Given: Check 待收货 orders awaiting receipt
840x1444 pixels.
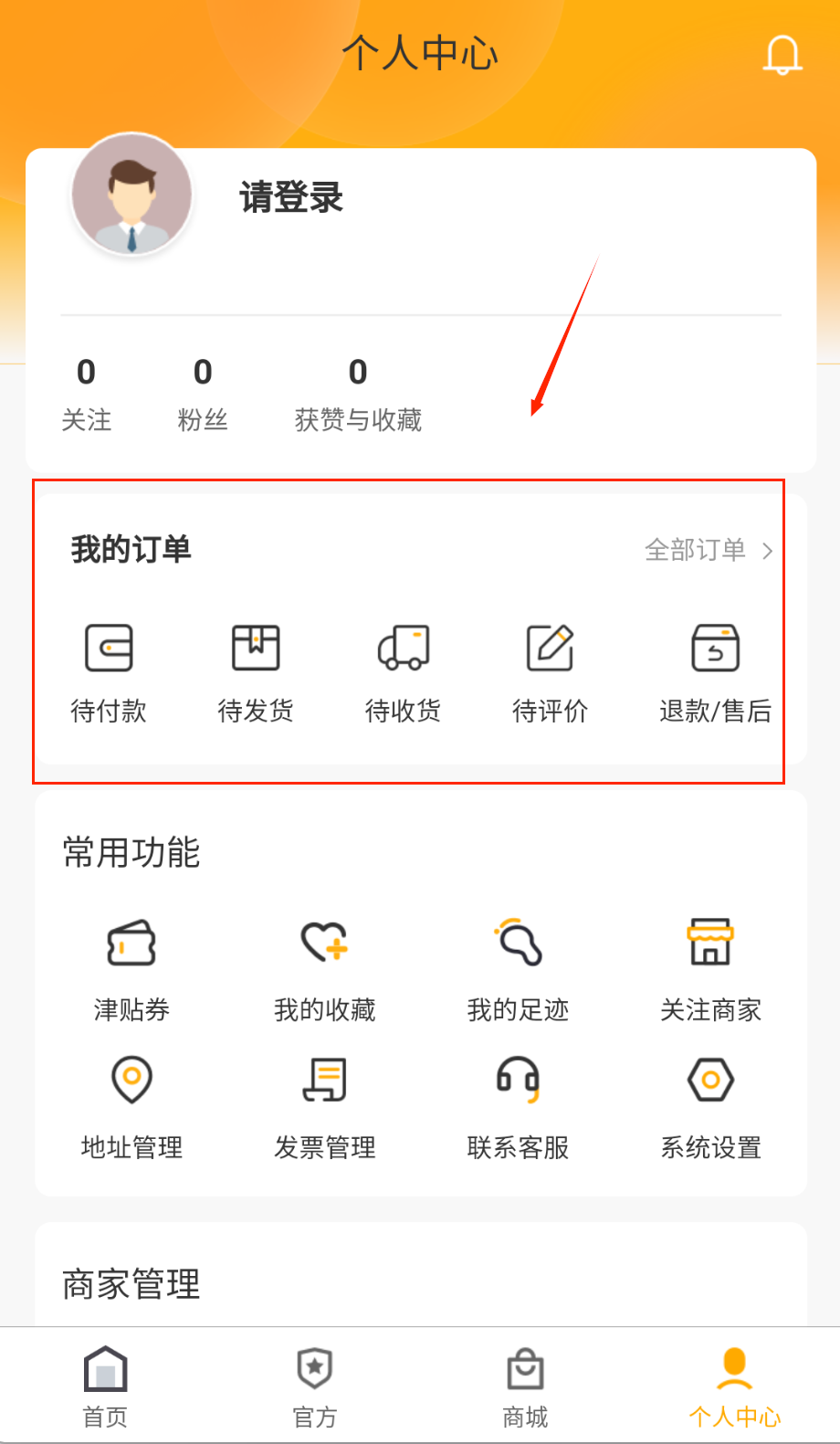Looking at the screenshot, I should [x=403, y=671].
